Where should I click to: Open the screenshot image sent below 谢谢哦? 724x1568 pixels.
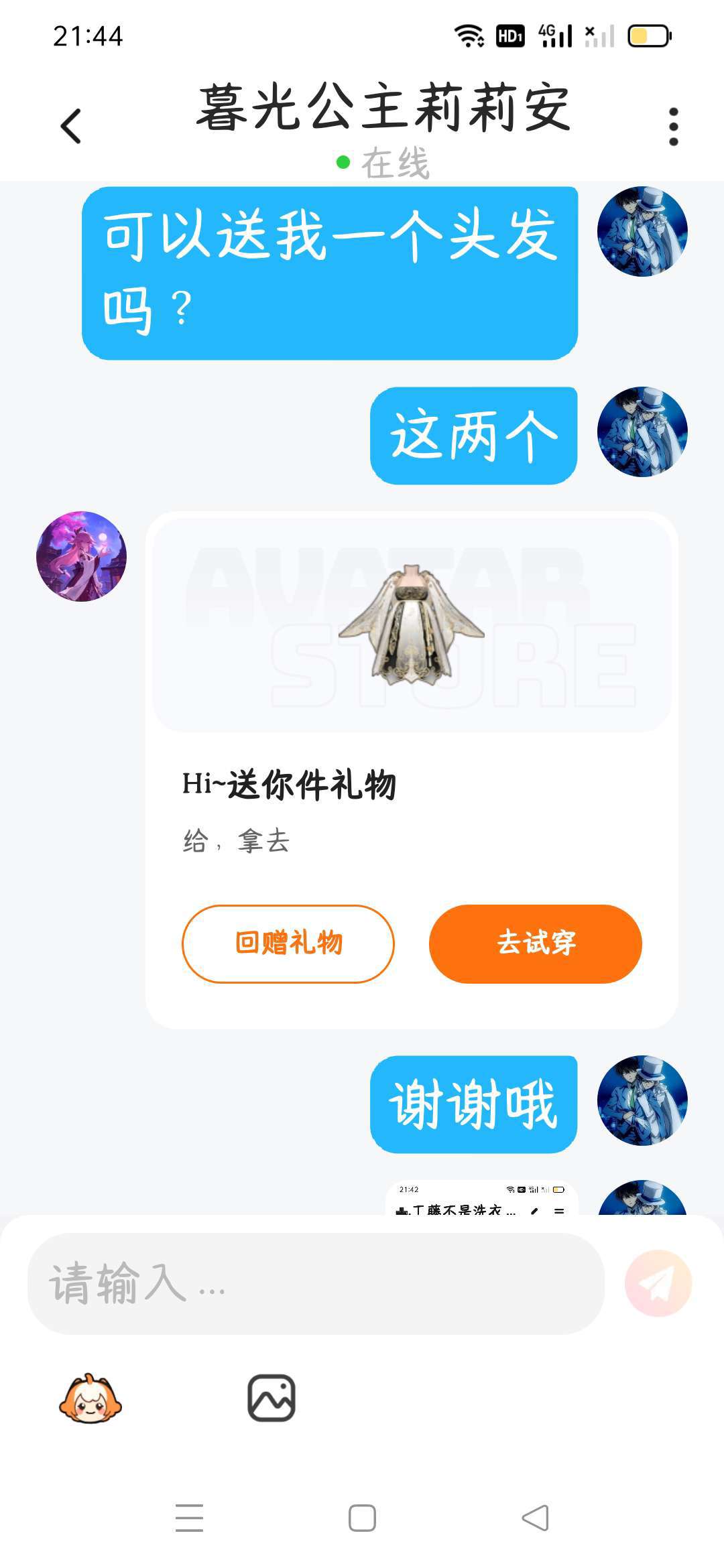481,1199
